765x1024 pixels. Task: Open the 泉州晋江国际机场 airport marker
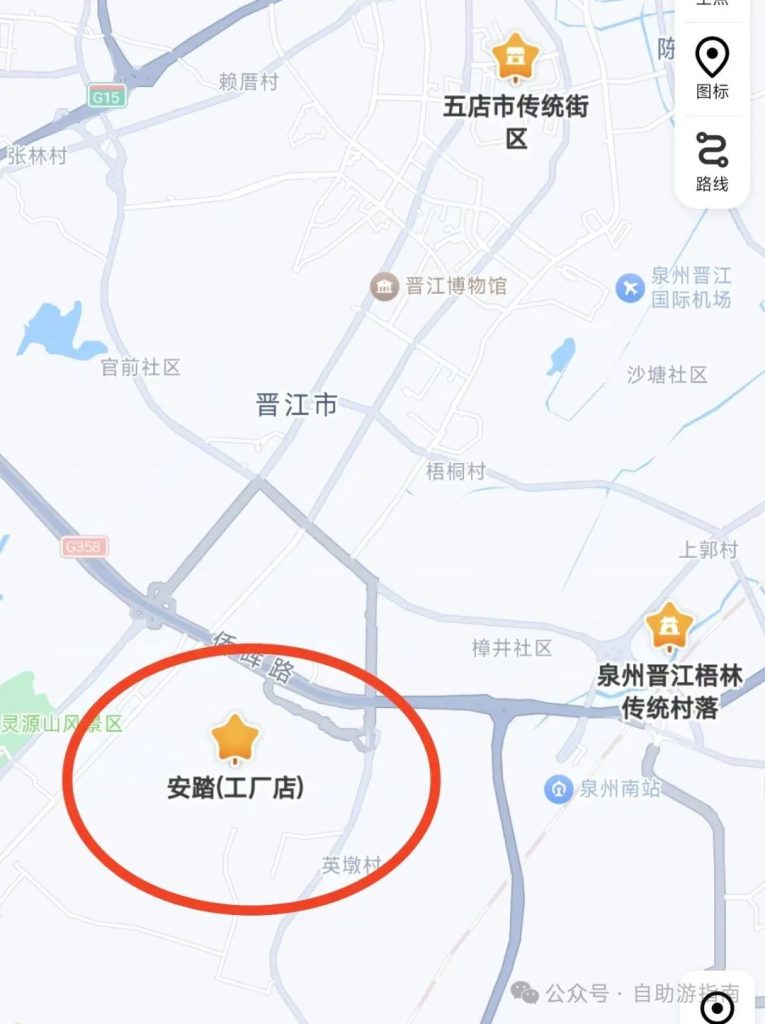tap(629, 288)
